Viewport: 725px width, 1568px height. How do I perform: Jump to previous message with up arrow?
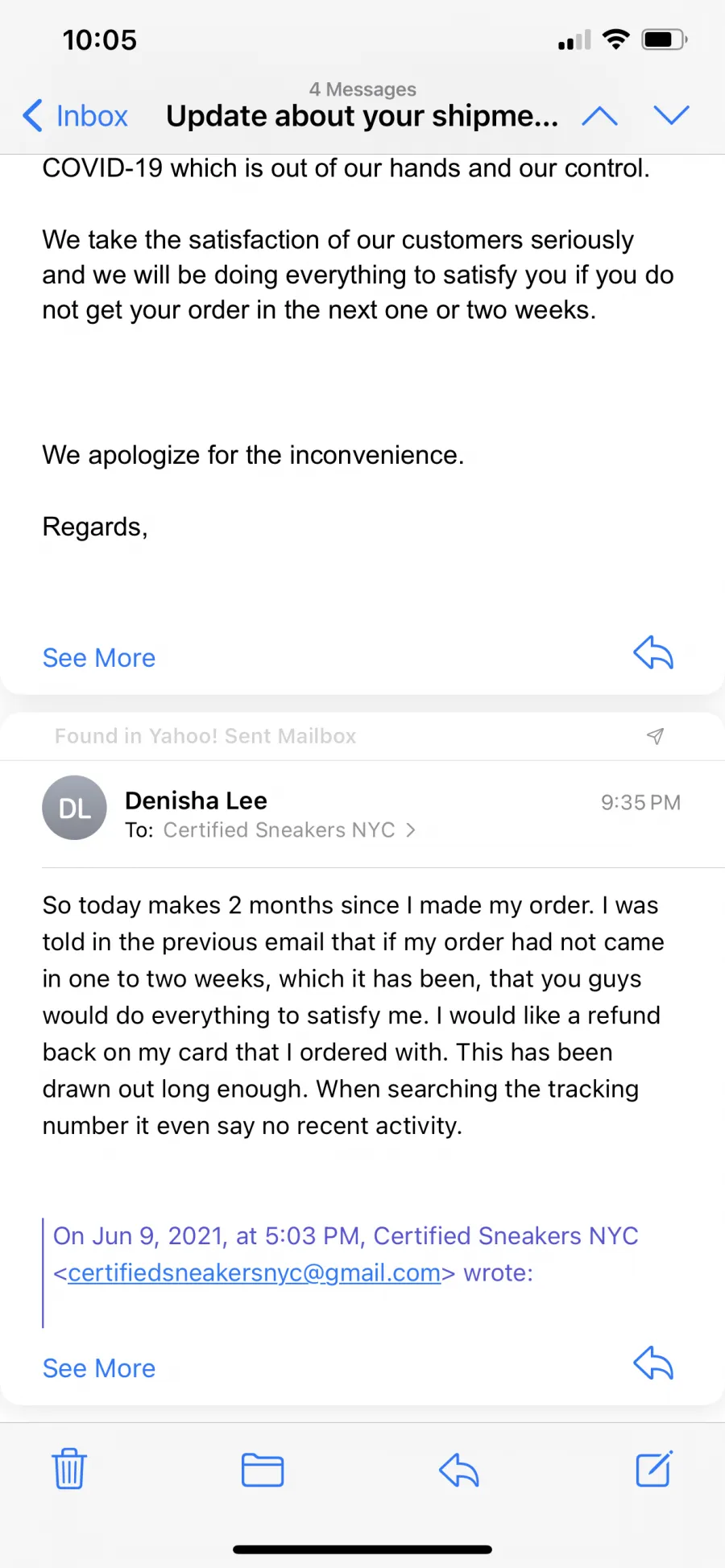600,116
